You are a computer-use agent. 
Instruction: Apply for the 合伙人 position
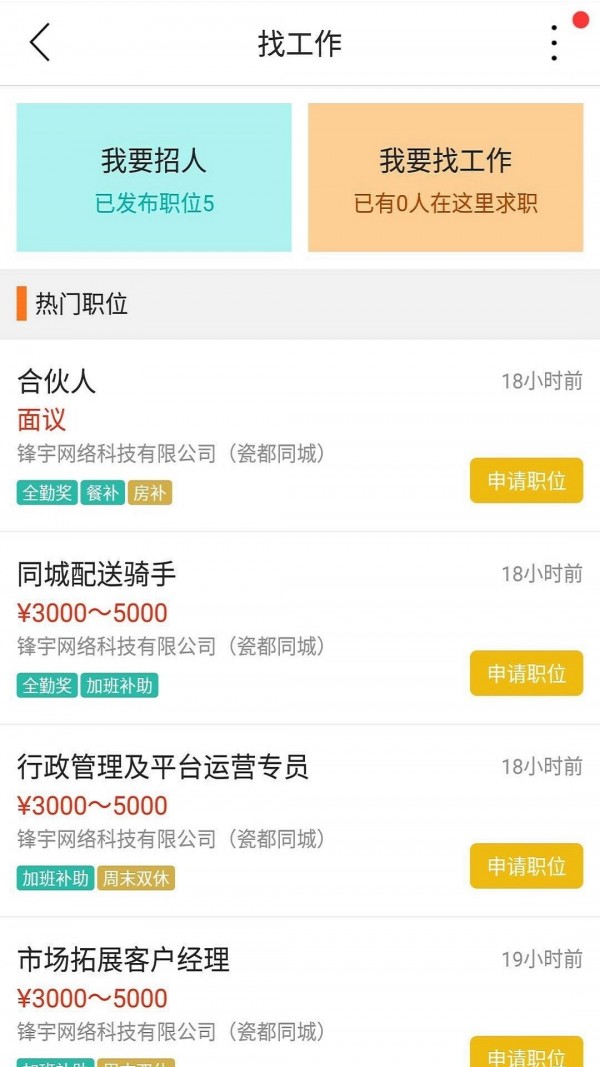[526, 481]
